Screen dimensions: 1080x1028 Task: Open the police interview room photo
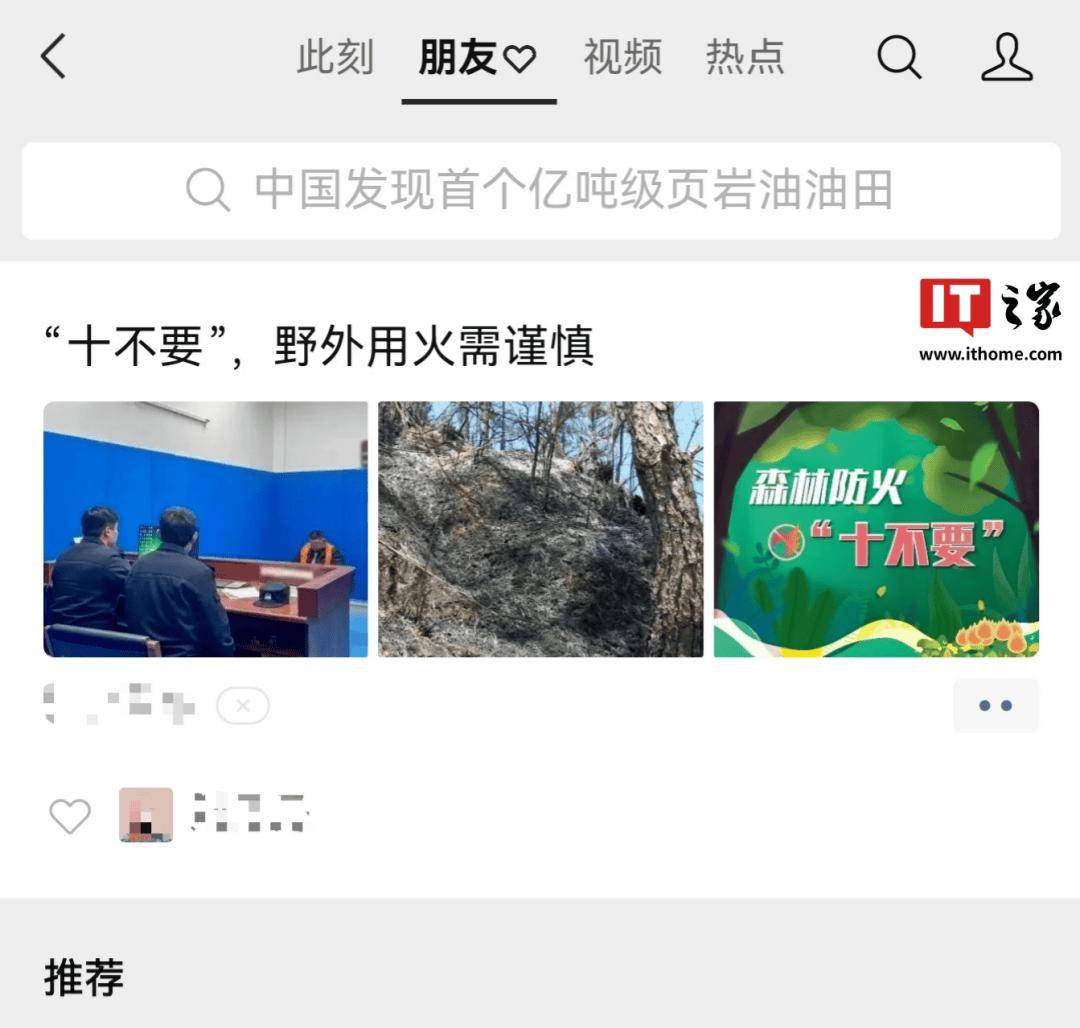(x=205, y=529)
